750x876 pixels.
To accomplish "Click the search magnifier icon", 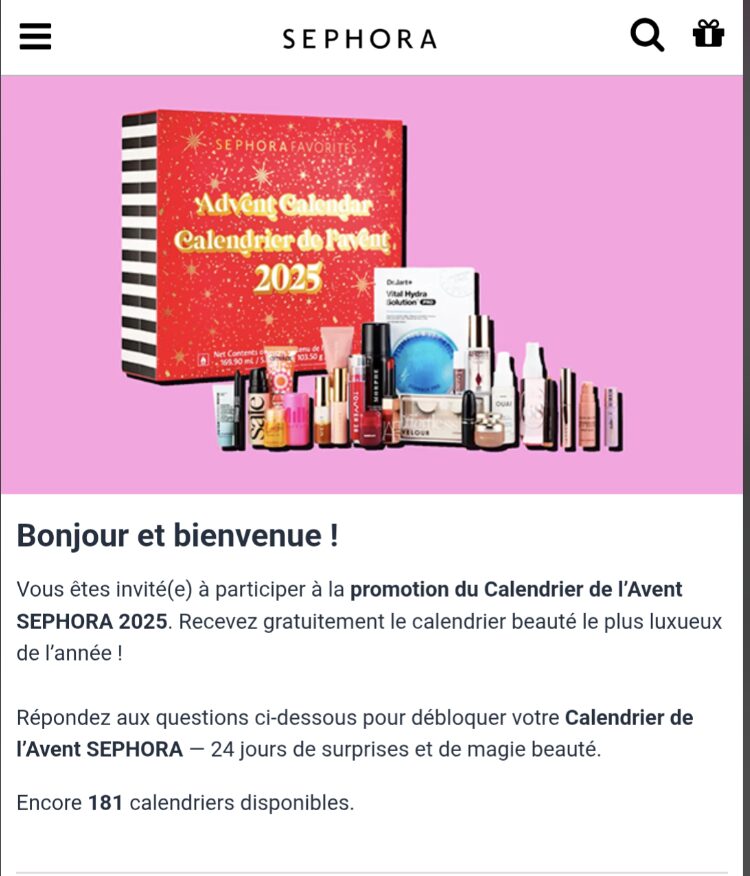I will pos(646,33).
